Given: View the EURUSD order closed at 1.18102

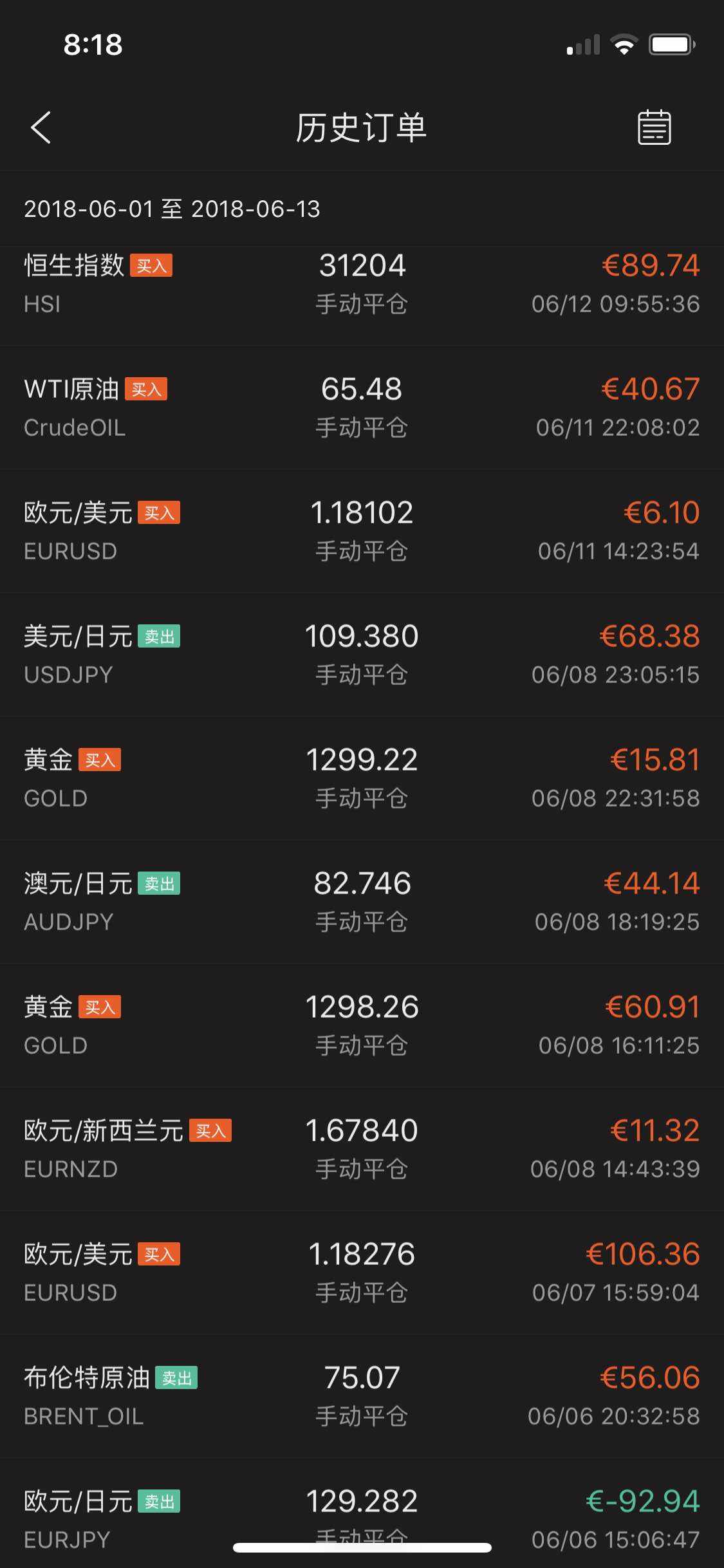Looking at the screenshot, I should click(362, 531).
